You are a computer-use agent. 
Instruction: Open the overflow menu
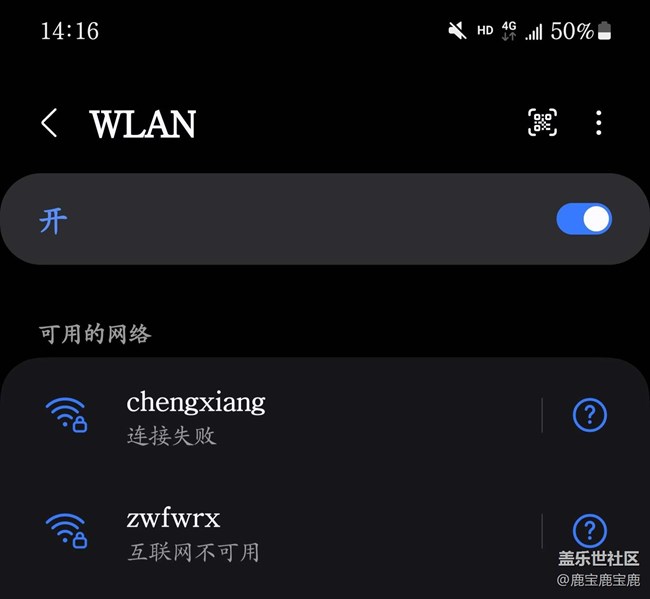click(x=598, y=123)
